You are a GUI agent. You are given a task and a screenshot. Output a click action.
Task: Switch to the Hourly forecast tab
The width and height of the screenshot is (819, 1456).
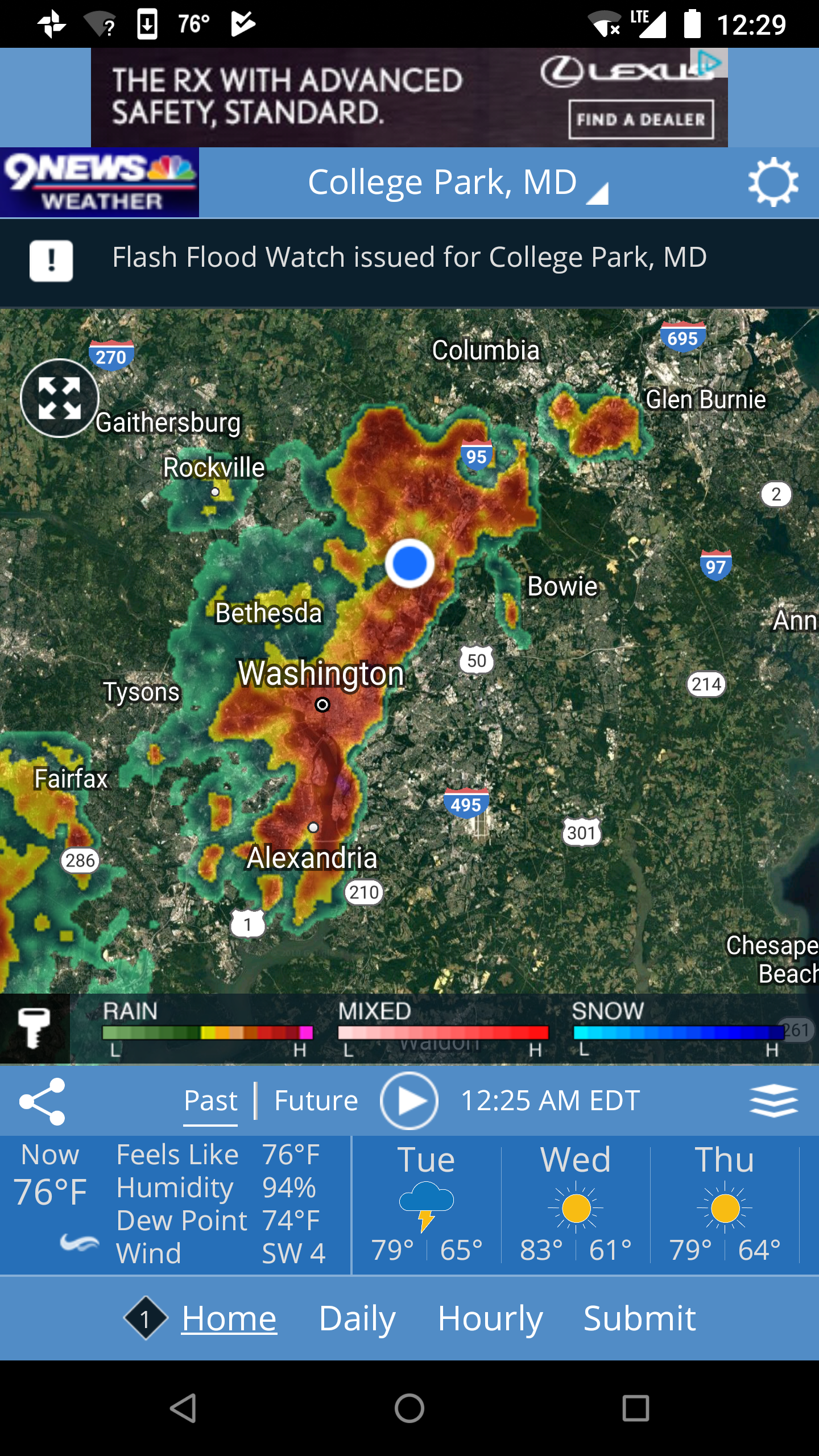[x=490, y=1318]
